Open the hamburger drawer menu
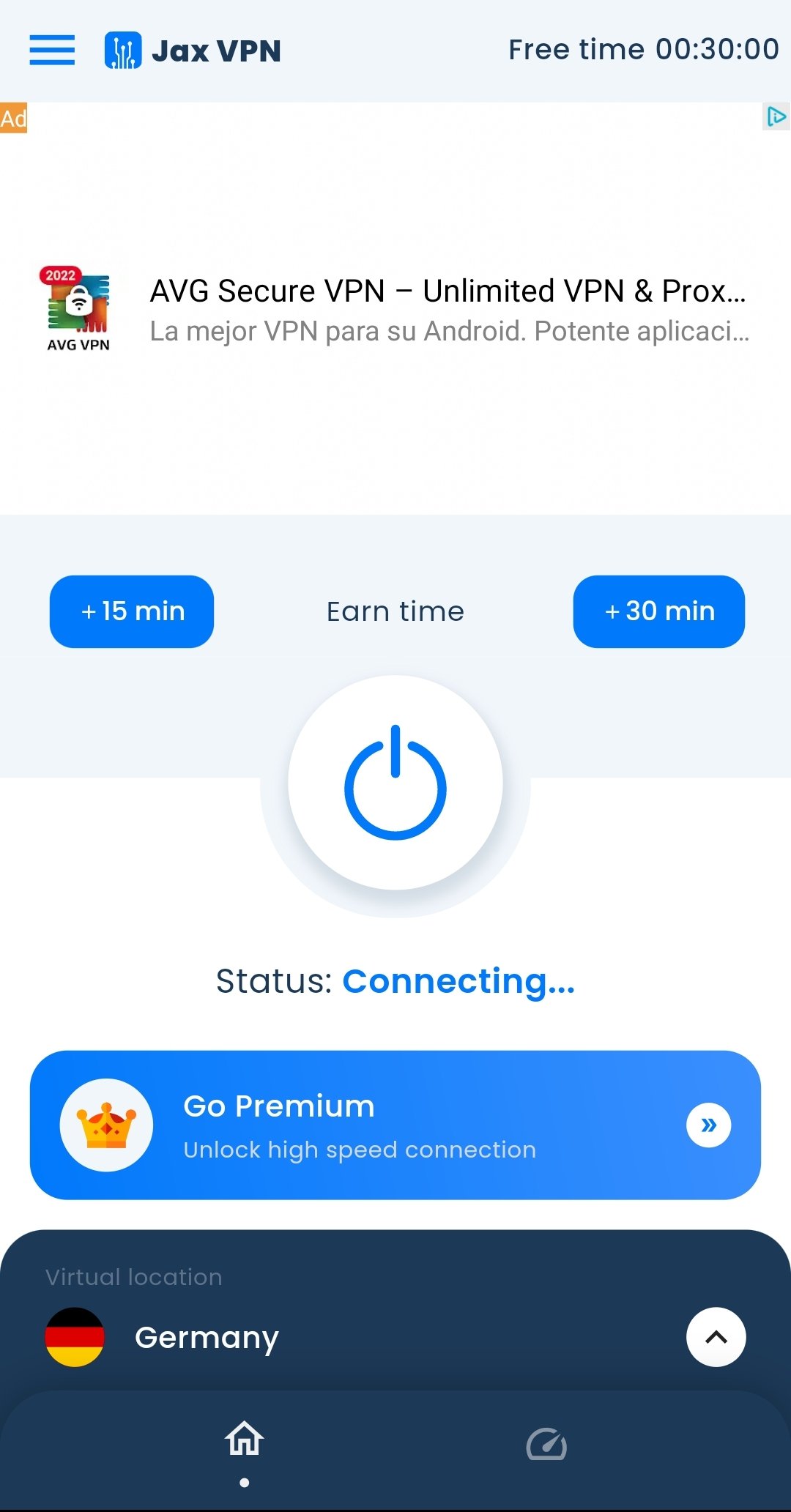This screenshot has width=791, height=1512. click(x=52, y=50)
